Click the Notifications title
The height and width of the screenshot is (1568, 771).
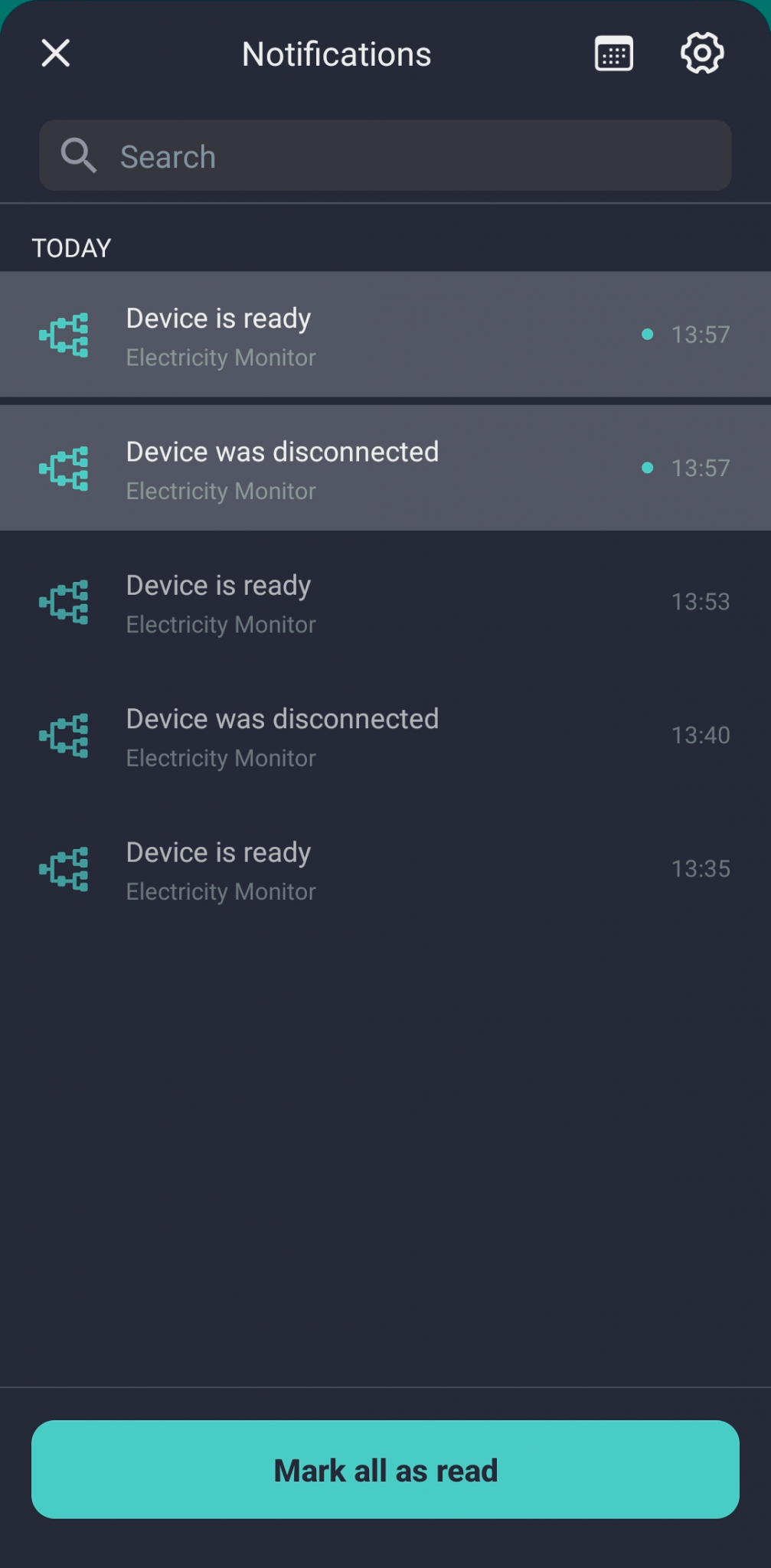pyautogui.click(x=335, y=52)
